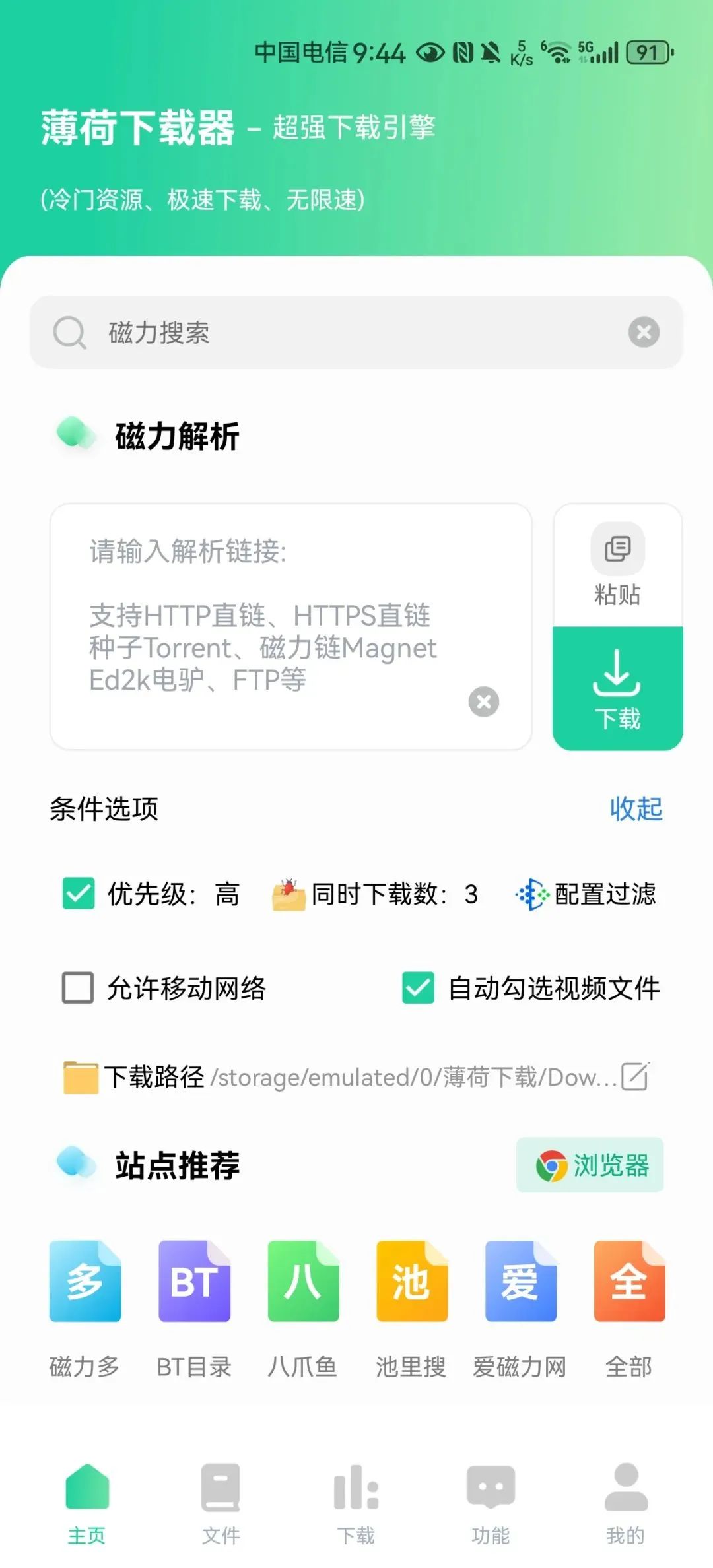This screenshot has height=1568, width=713.
Task: Collapse options via 收起
Action: pos(636,809)
